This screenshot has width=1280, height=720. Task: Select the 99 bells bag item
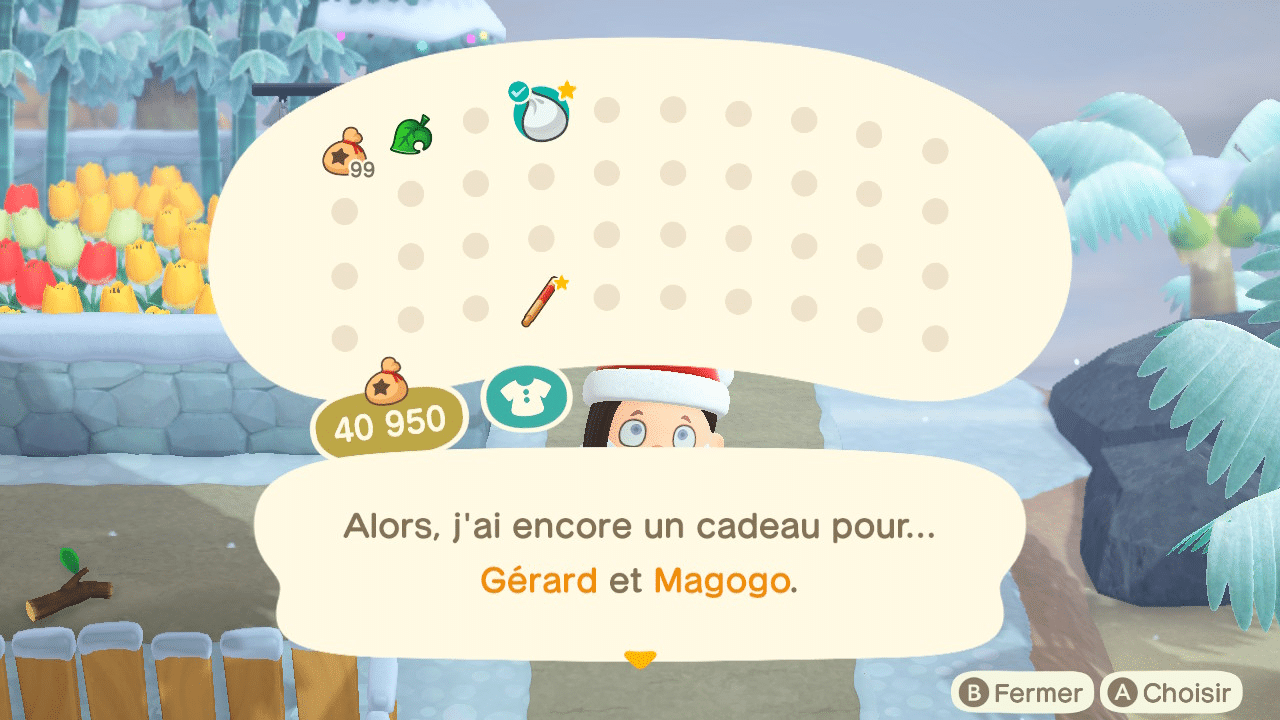click(345, 152)
